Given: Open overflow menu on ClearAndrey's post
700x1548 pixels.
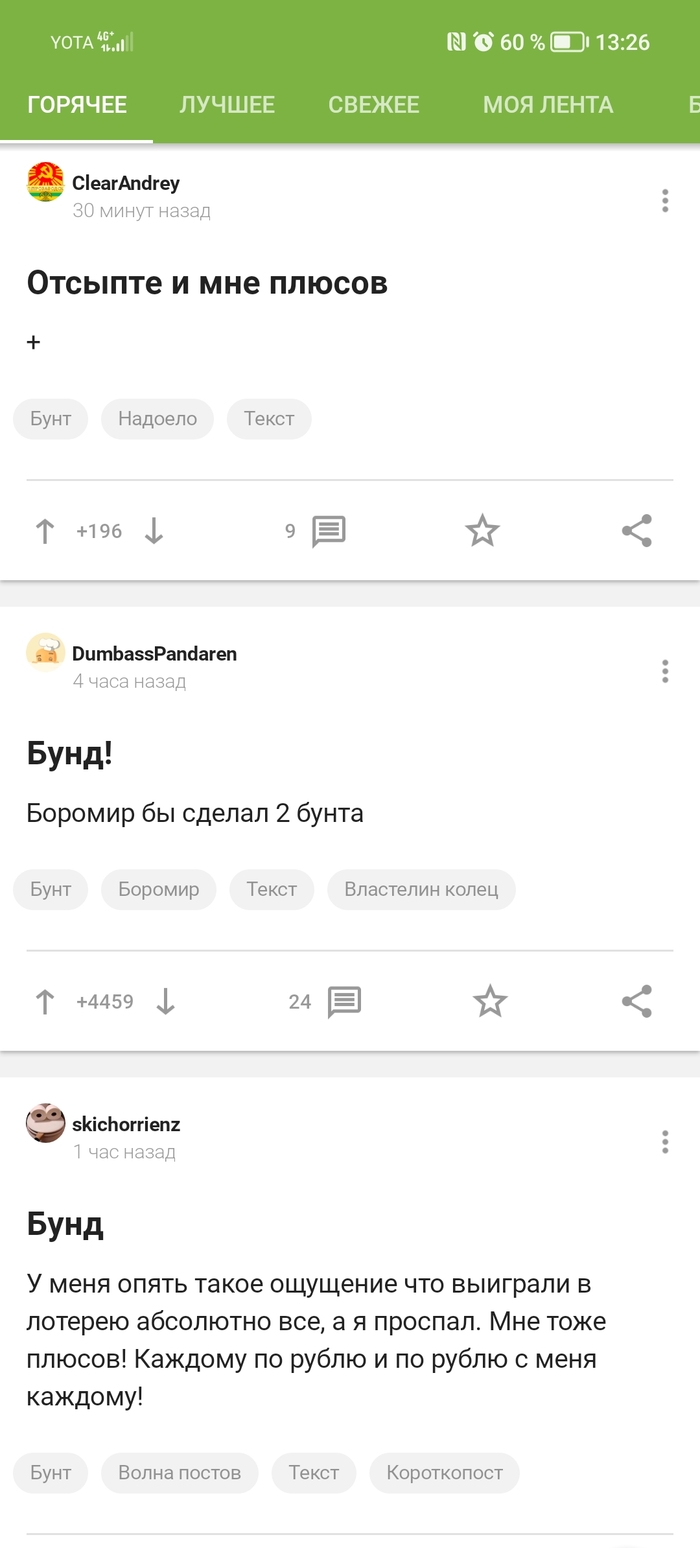Looking at the screenshot, I should click(665, 201).
